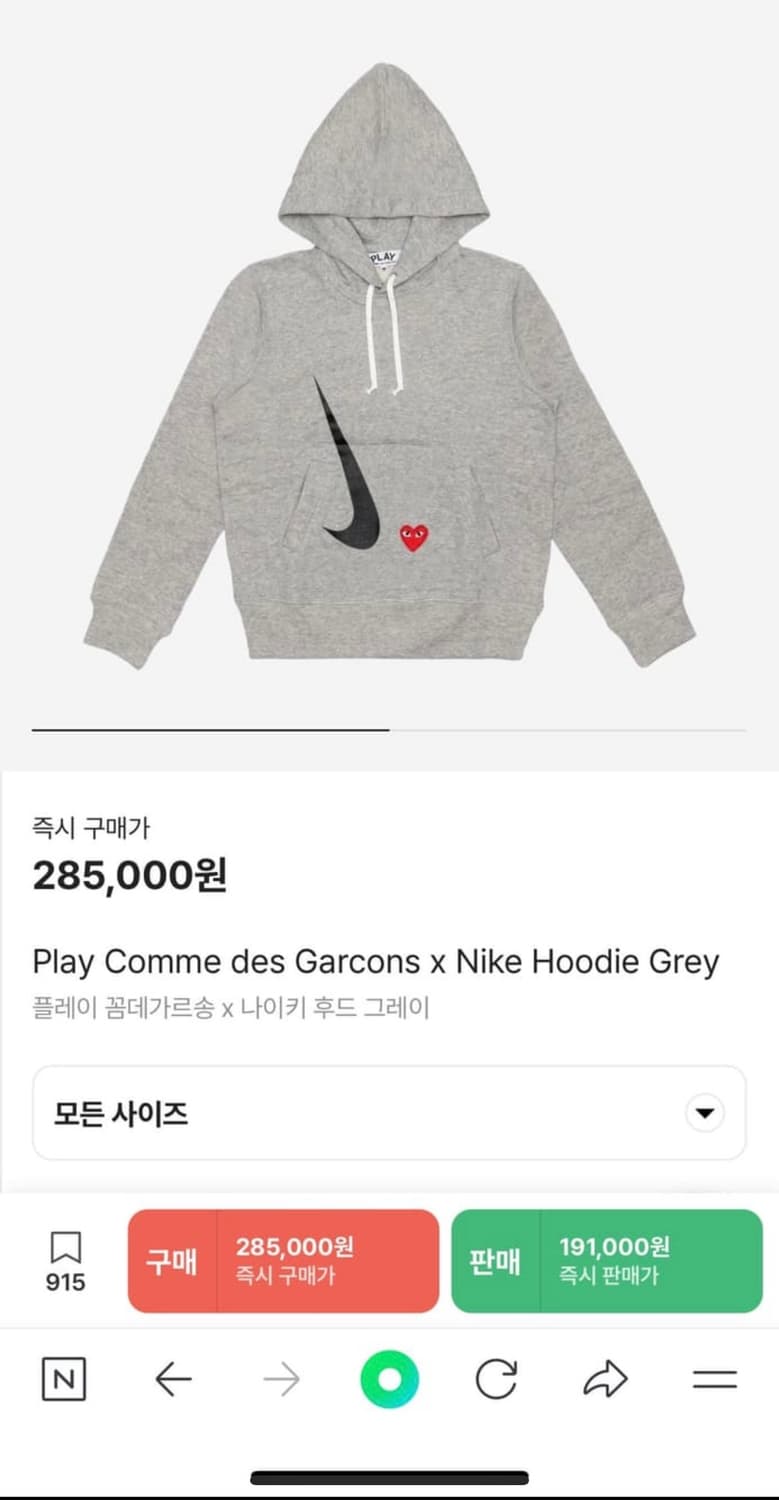Share this product via the share arrow
Screen dimensions: 779x1500
(604, 1380)
